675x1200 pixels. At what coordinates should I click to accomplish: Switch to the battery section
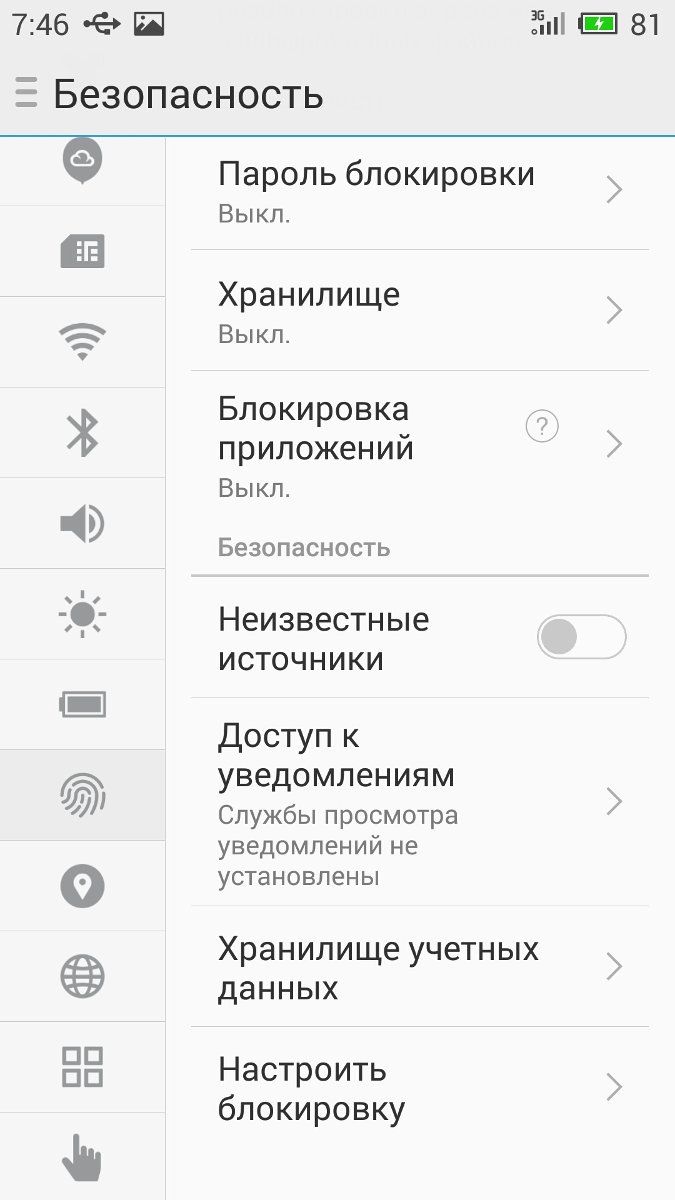pyautogui.click(x=82, y=704)
